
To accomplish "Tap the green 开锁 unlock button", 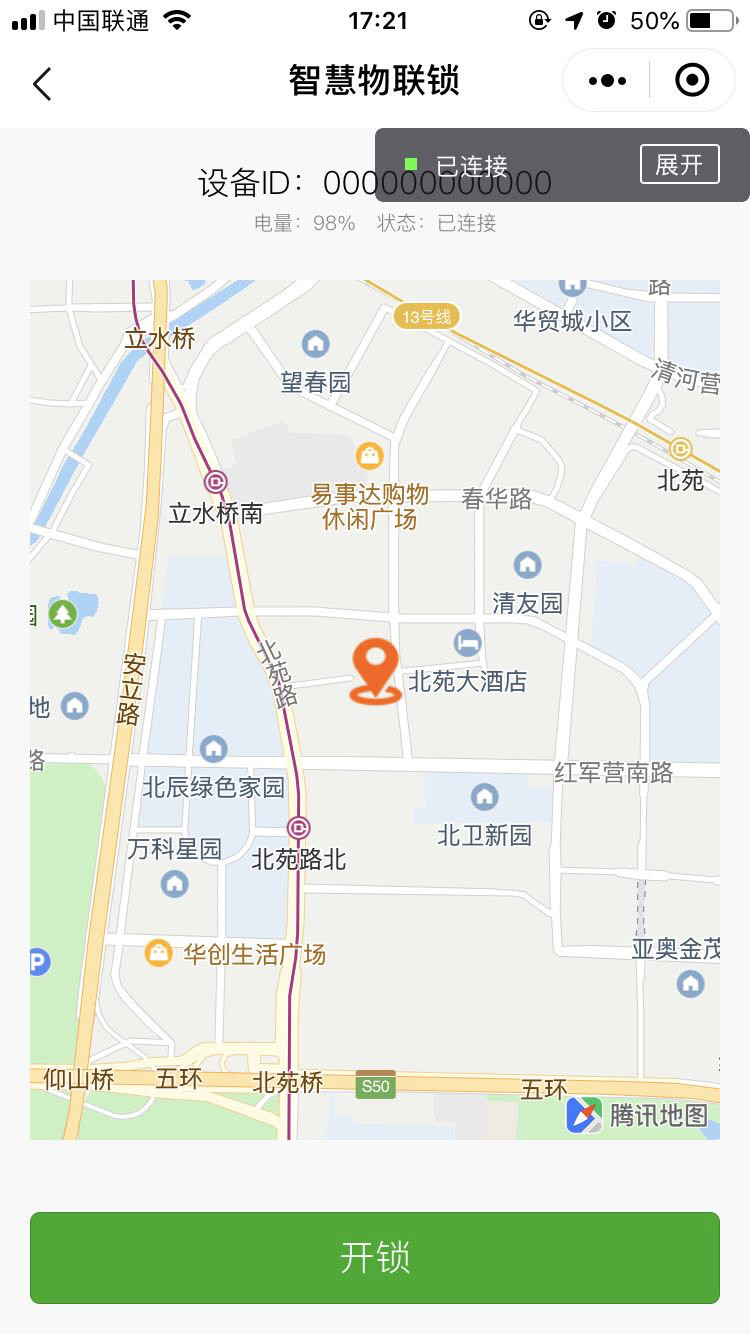I will tap(375, 1257).
